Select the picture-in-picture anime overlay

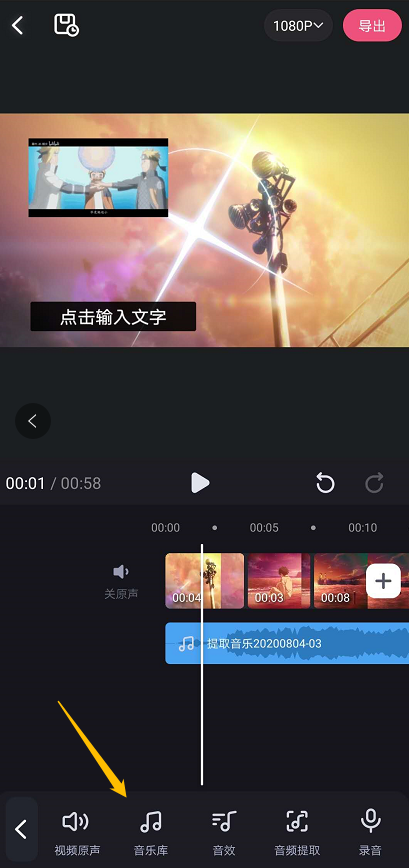(98, 177)
